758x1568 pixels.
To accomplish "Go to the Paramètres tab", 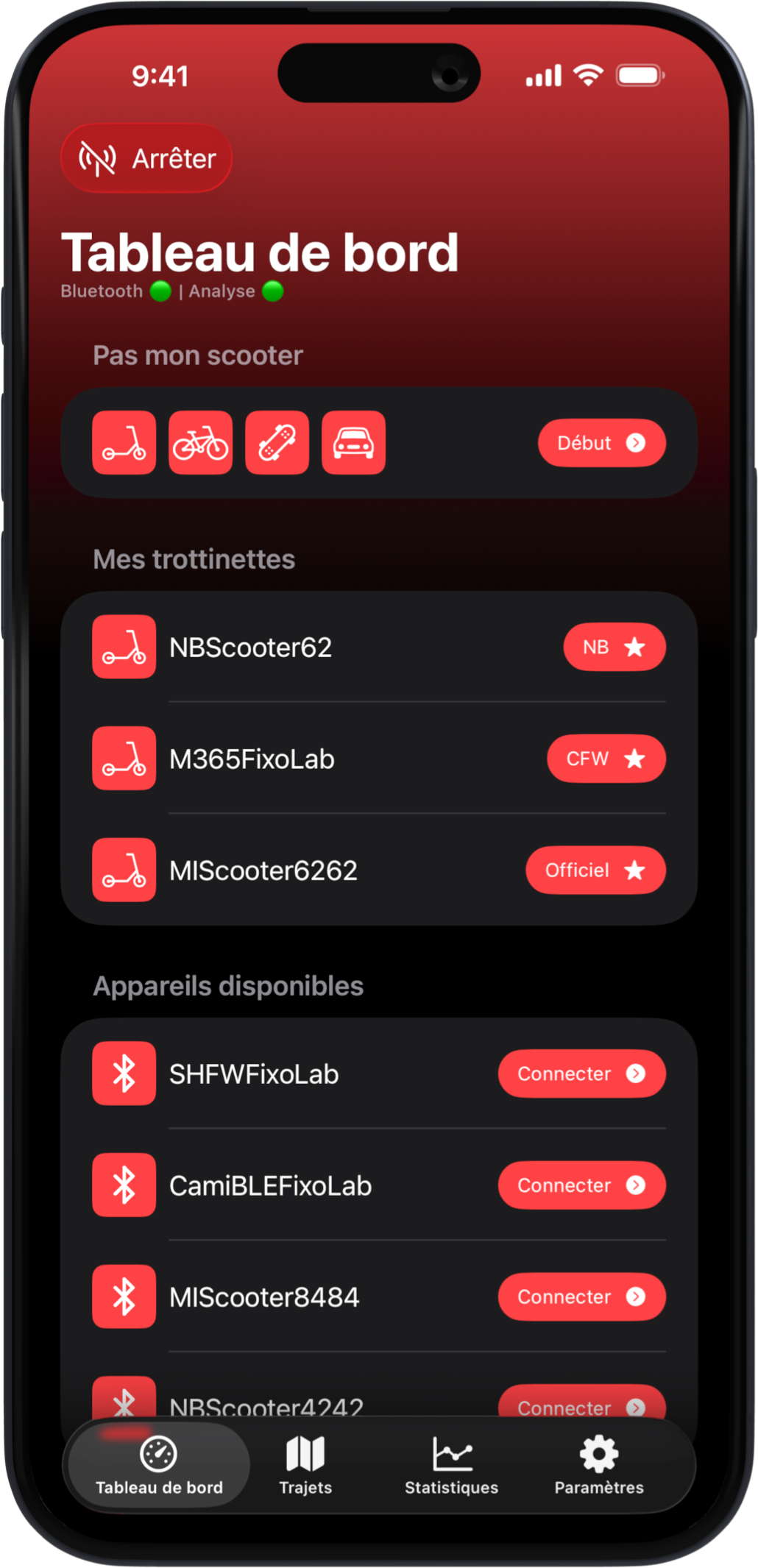I will 599,1466.
